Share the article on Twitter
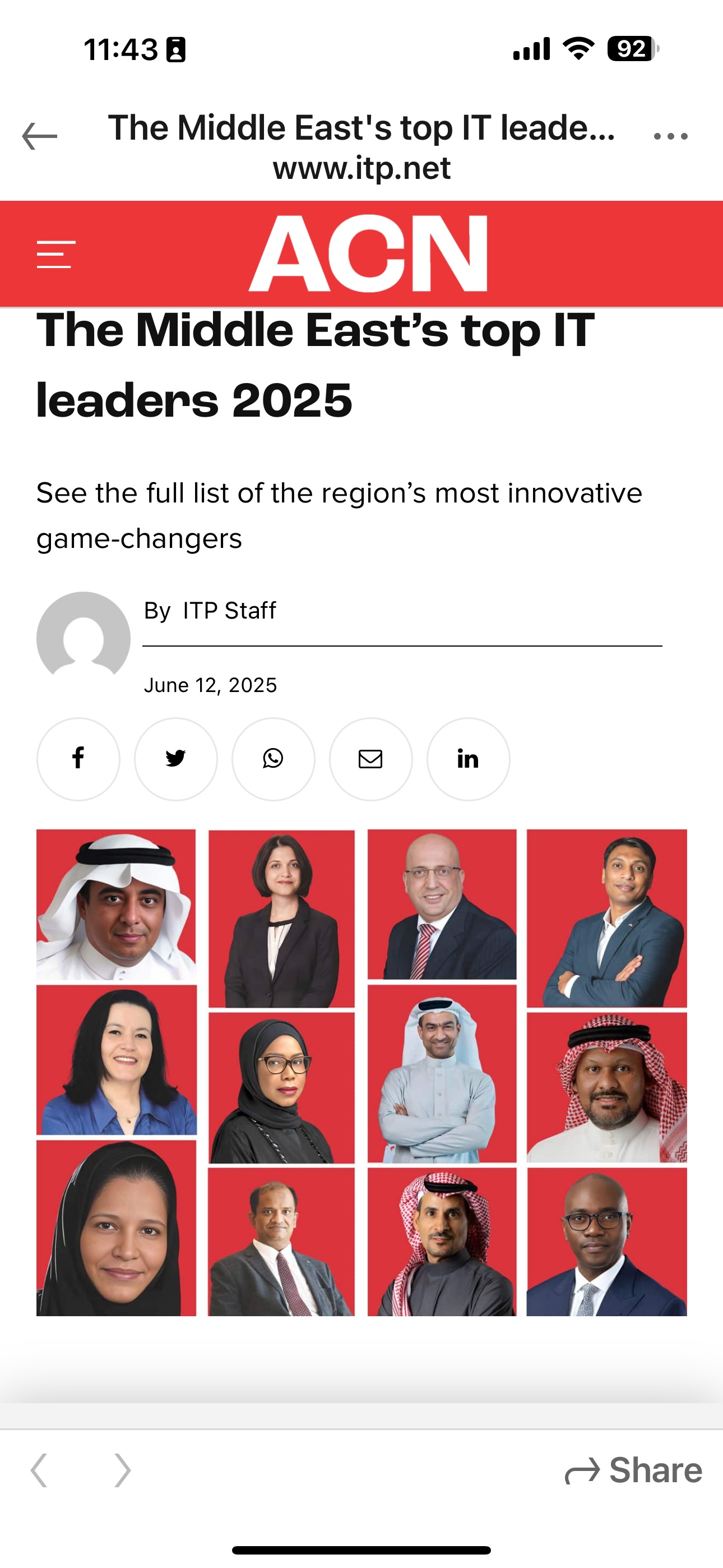Image resolution: width=723 pixels, height=1568 pixels. (176, 759)
